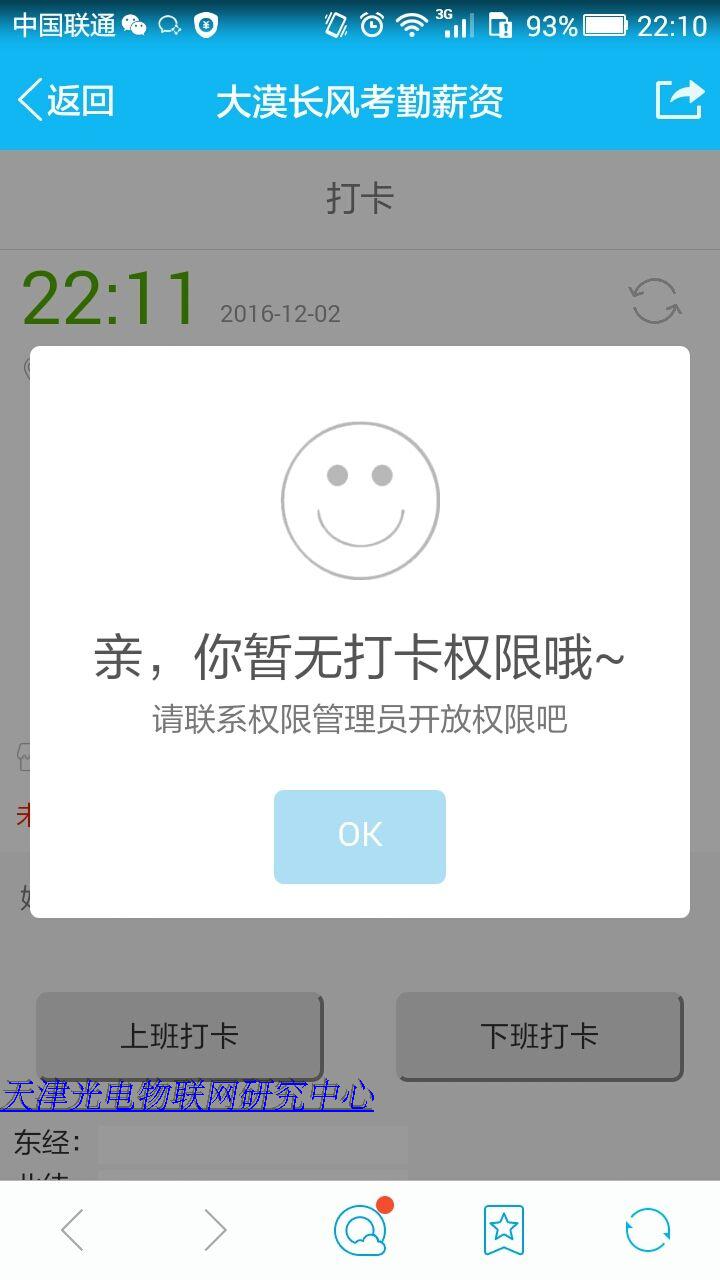720x1280 pixels.
Task: Select the 打卡 section header
Action: pyautogui.click(x=360, y=198)
